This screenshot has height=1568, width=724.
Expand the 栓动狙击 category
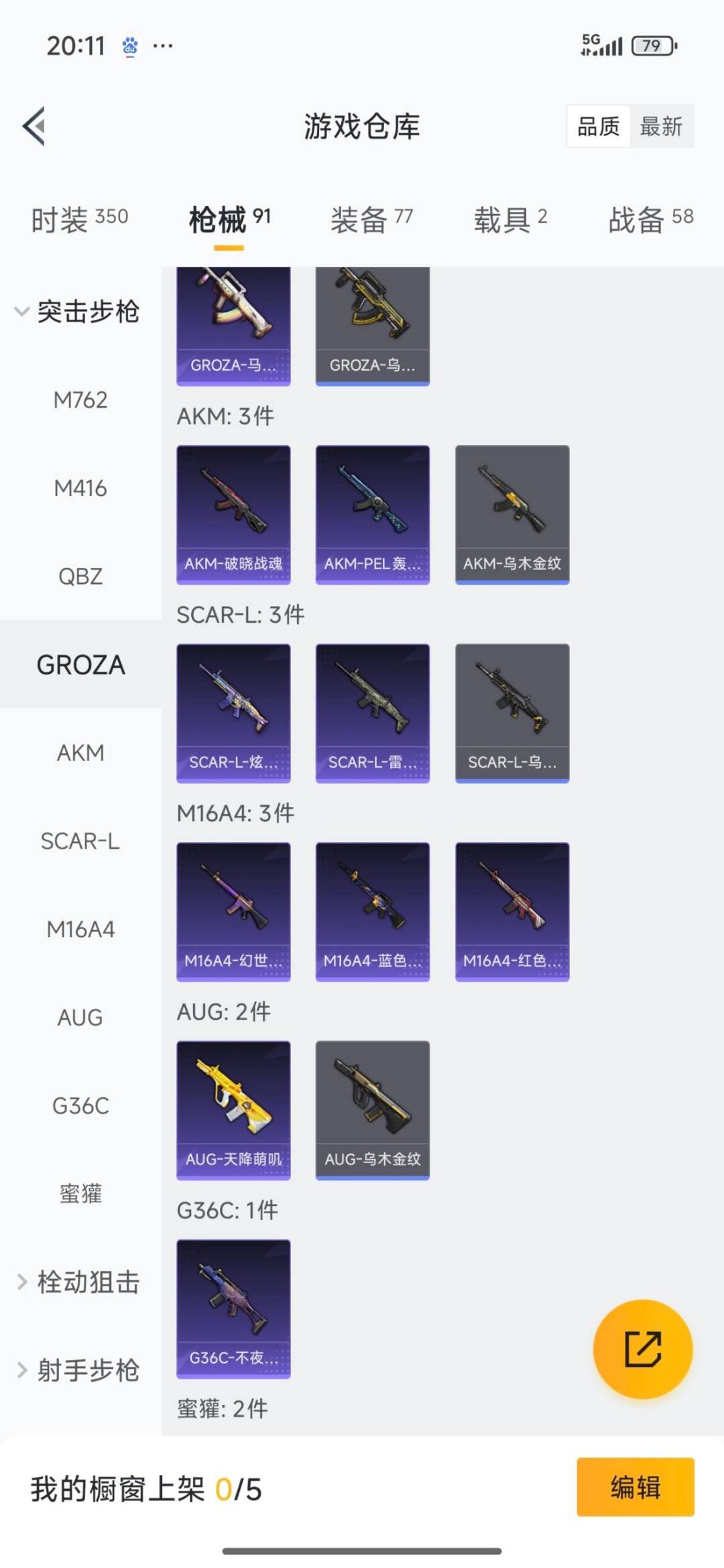click(x=77, y=1282)
